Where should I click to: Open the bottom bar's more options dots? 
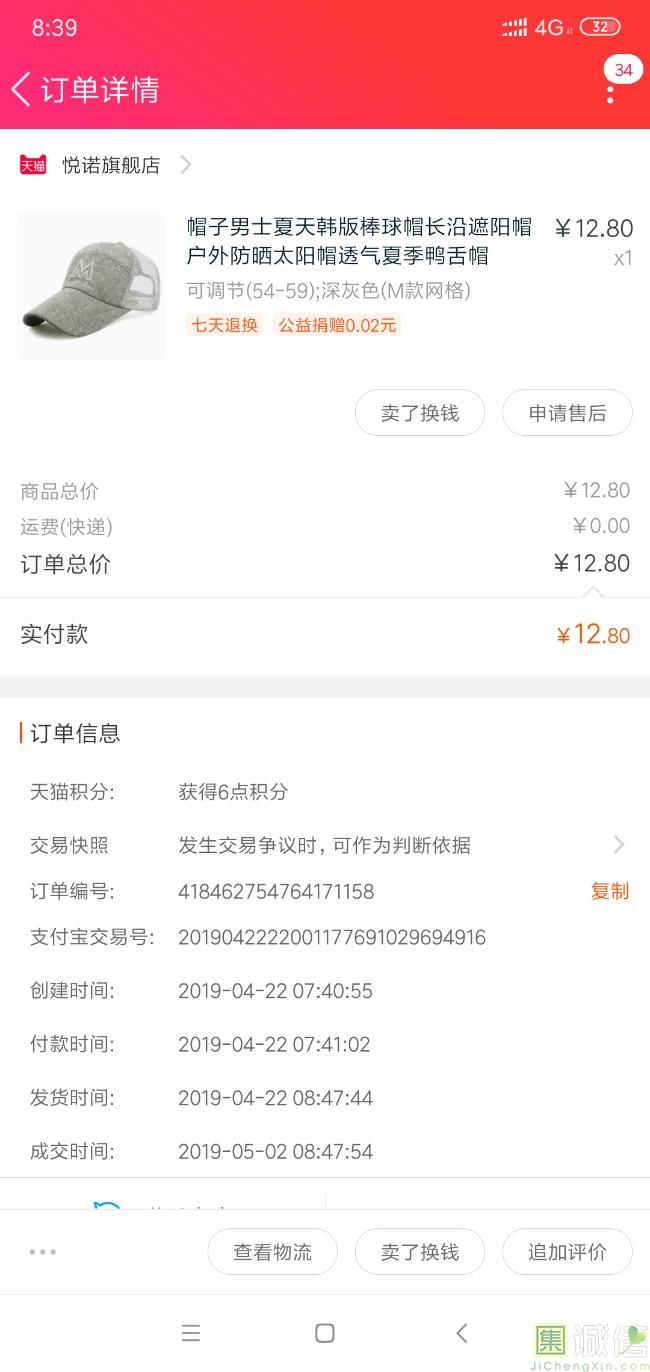point(43,1252)
